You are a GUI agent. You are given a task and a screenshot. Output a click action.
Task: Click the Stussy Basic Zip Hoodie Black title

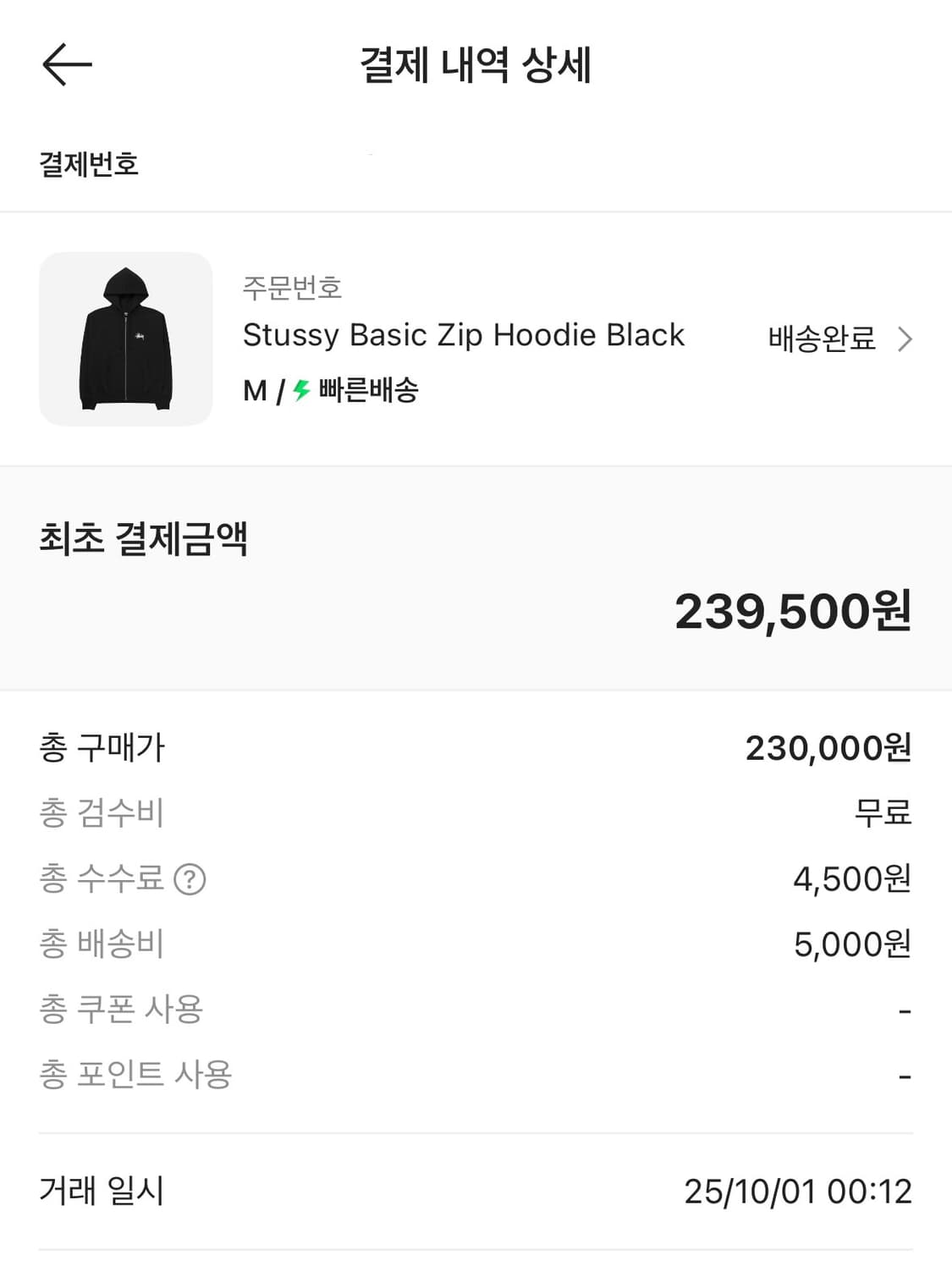tap(463, 335)
